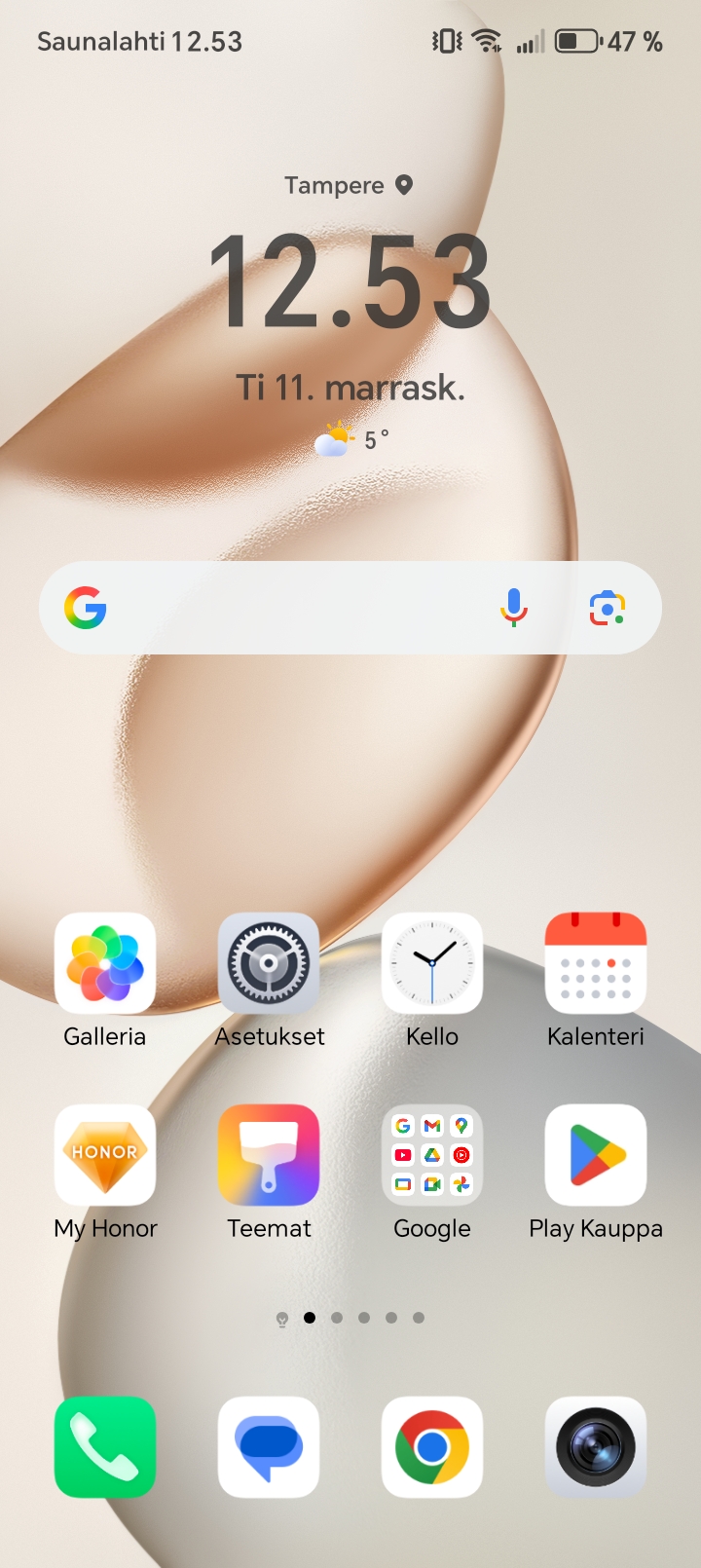Open the clock widget showing 12.53

pyautogui.click(x=350, y=282)
